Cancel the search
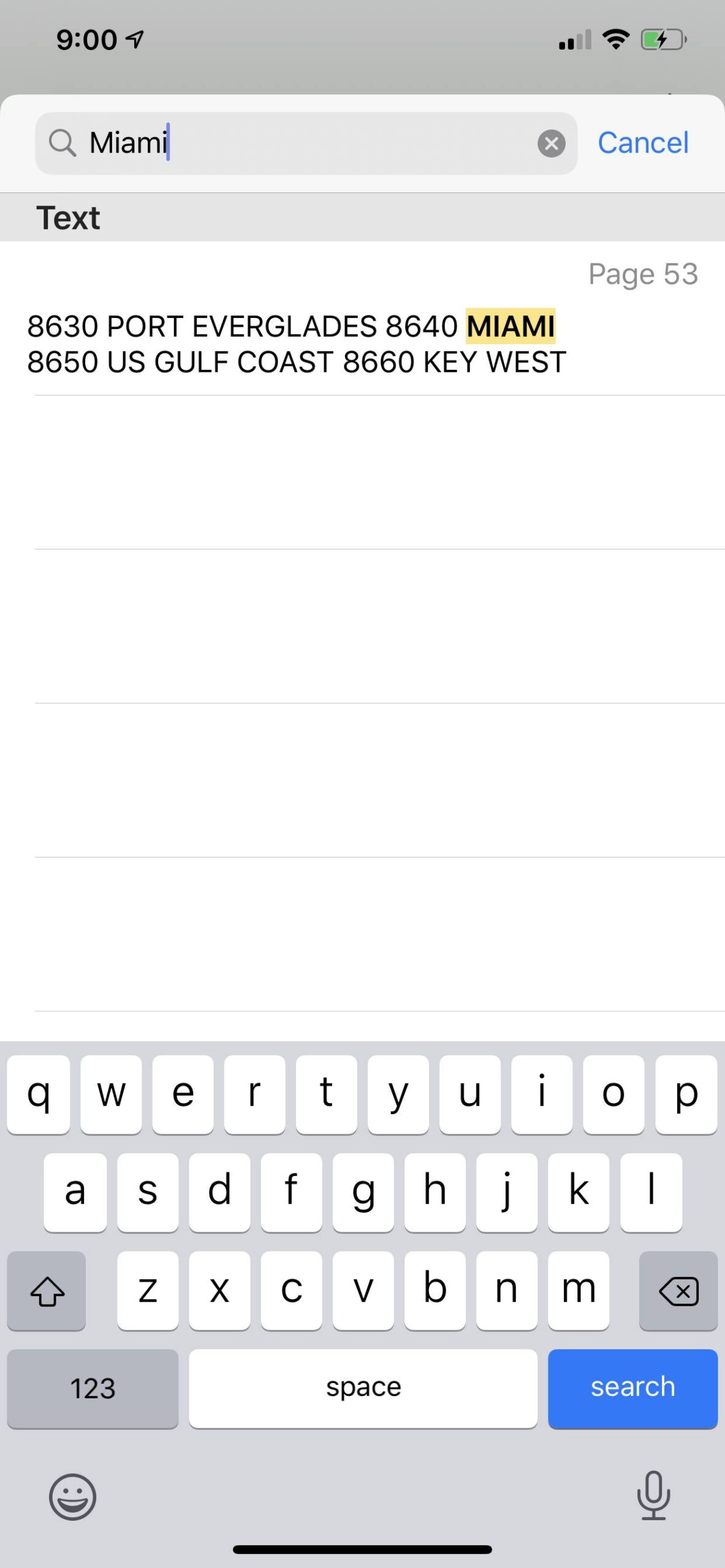The height and width of the screenshot is (1568, 725). [643, 143]
